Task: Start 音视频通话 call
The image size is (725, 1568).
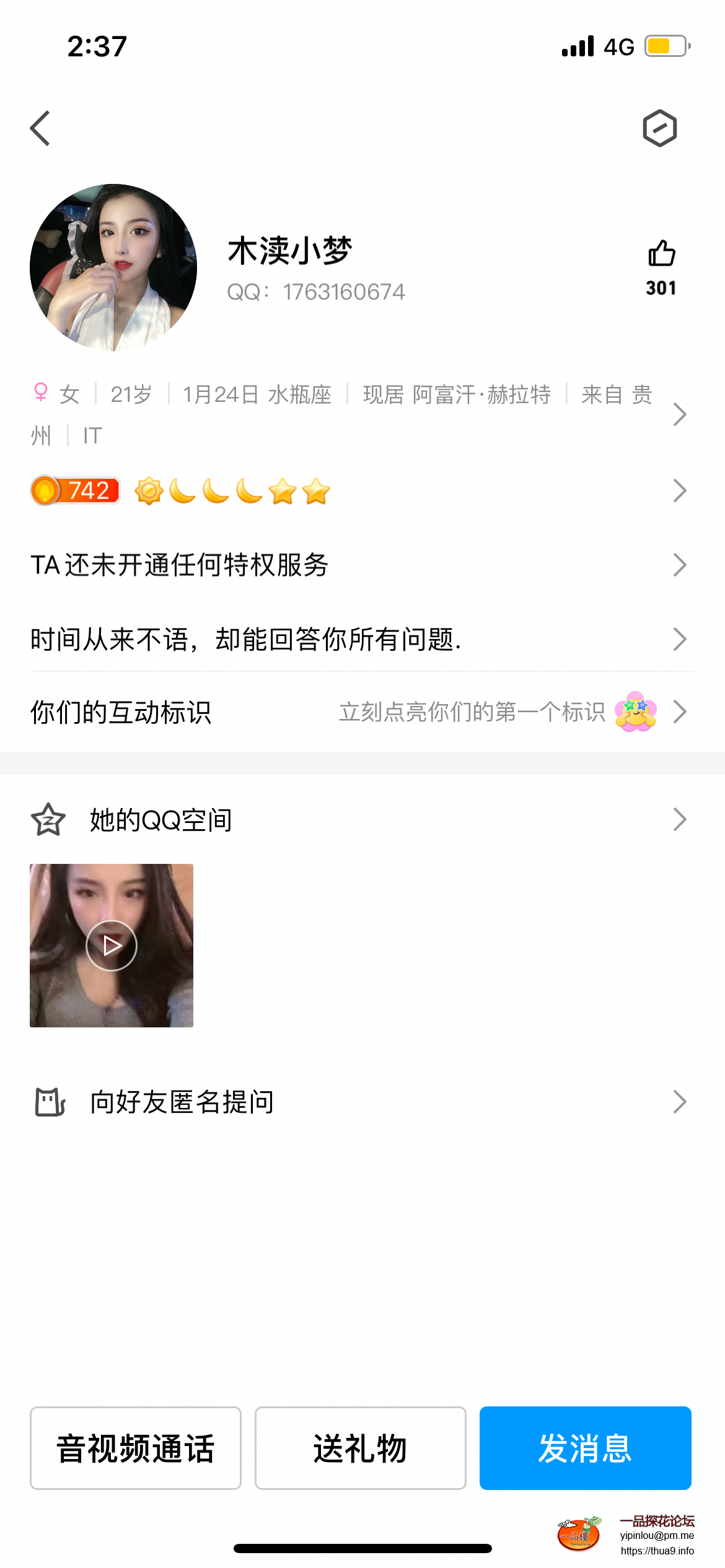Action: pos(136,1448)
